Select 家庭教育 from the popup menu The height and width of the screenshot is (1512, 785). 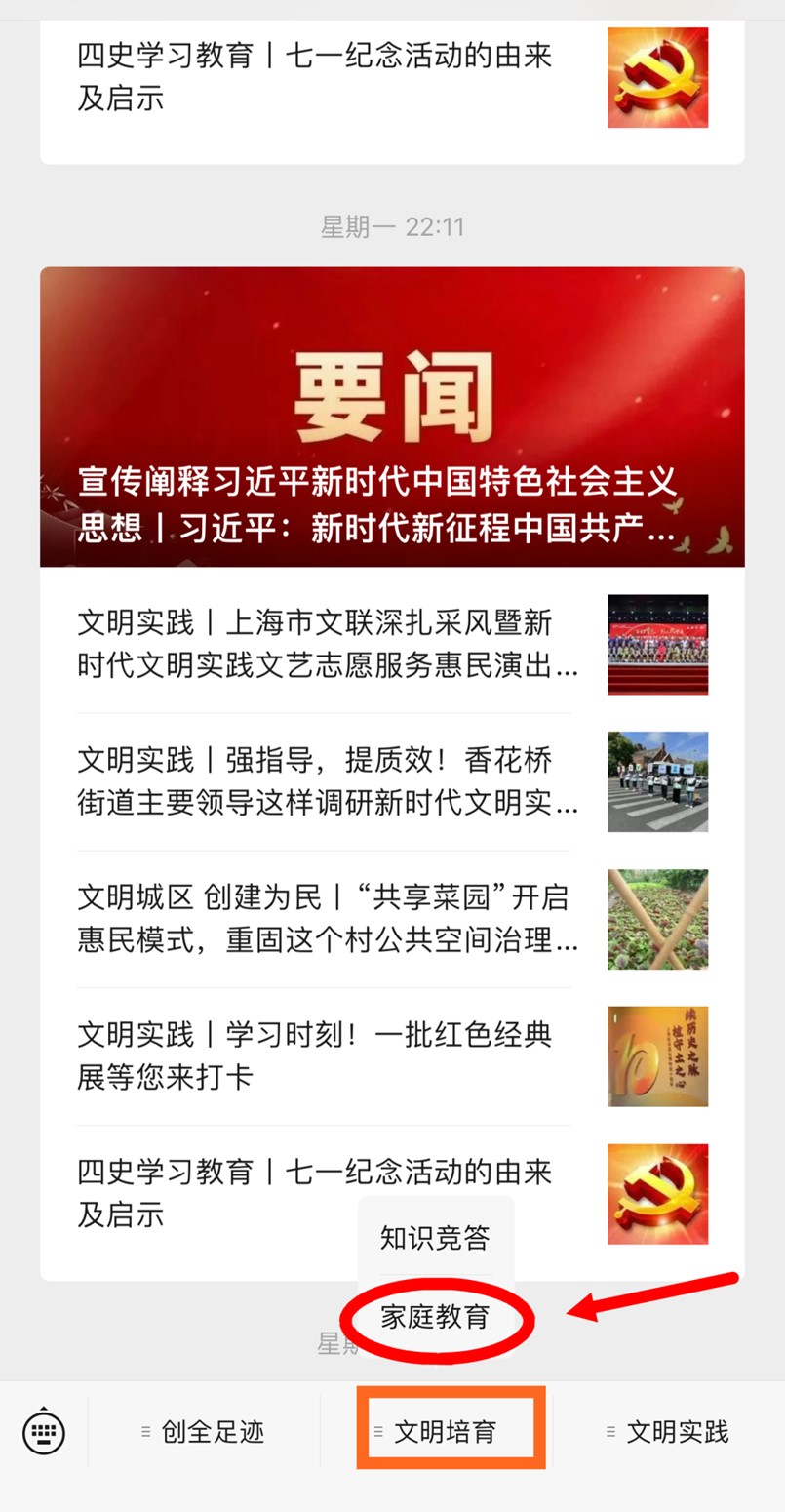pos(435,1317)
